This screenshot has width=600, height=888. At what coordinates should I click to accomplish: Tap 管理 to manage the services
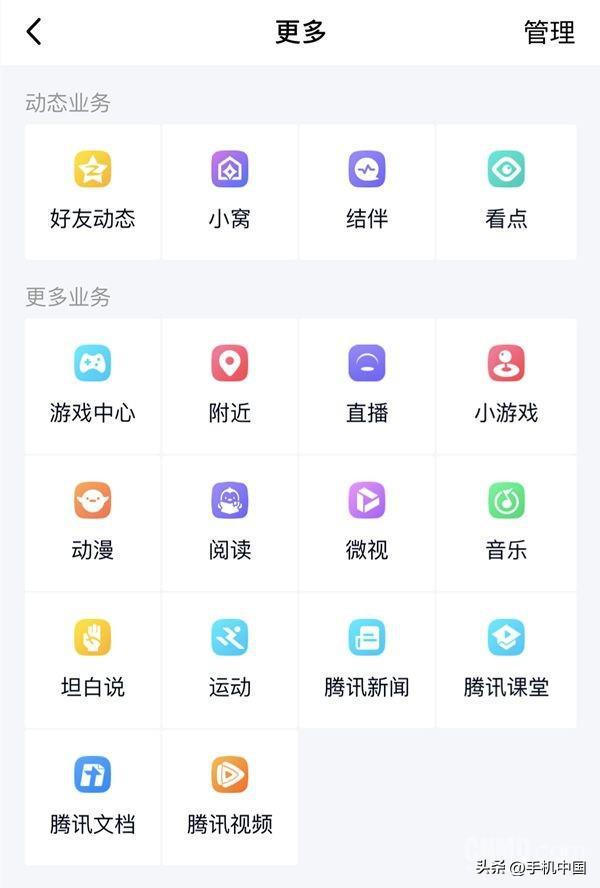point(549,32)
